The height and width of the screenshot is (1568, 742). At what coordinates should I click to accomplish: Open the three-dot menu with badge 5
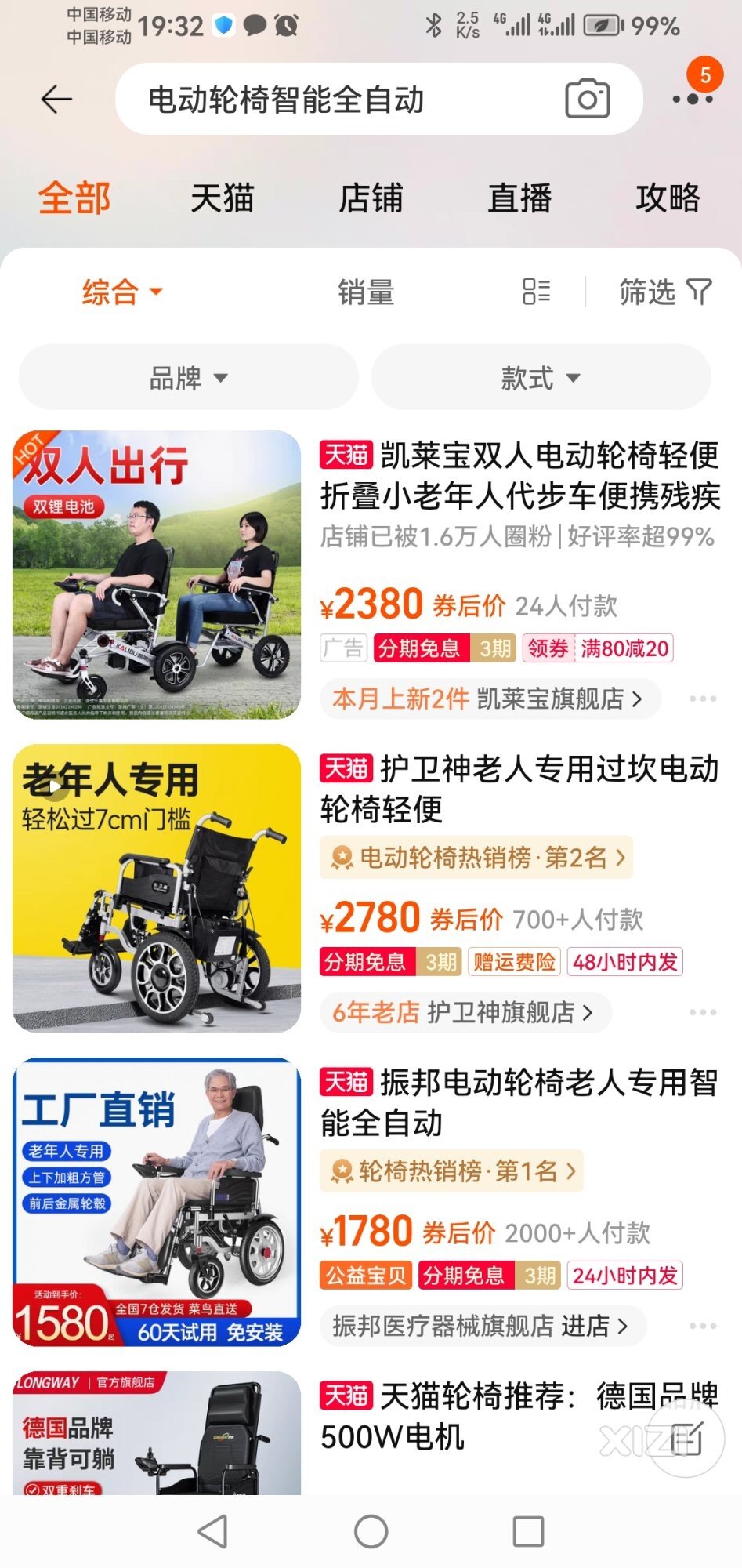coord(693,100)
